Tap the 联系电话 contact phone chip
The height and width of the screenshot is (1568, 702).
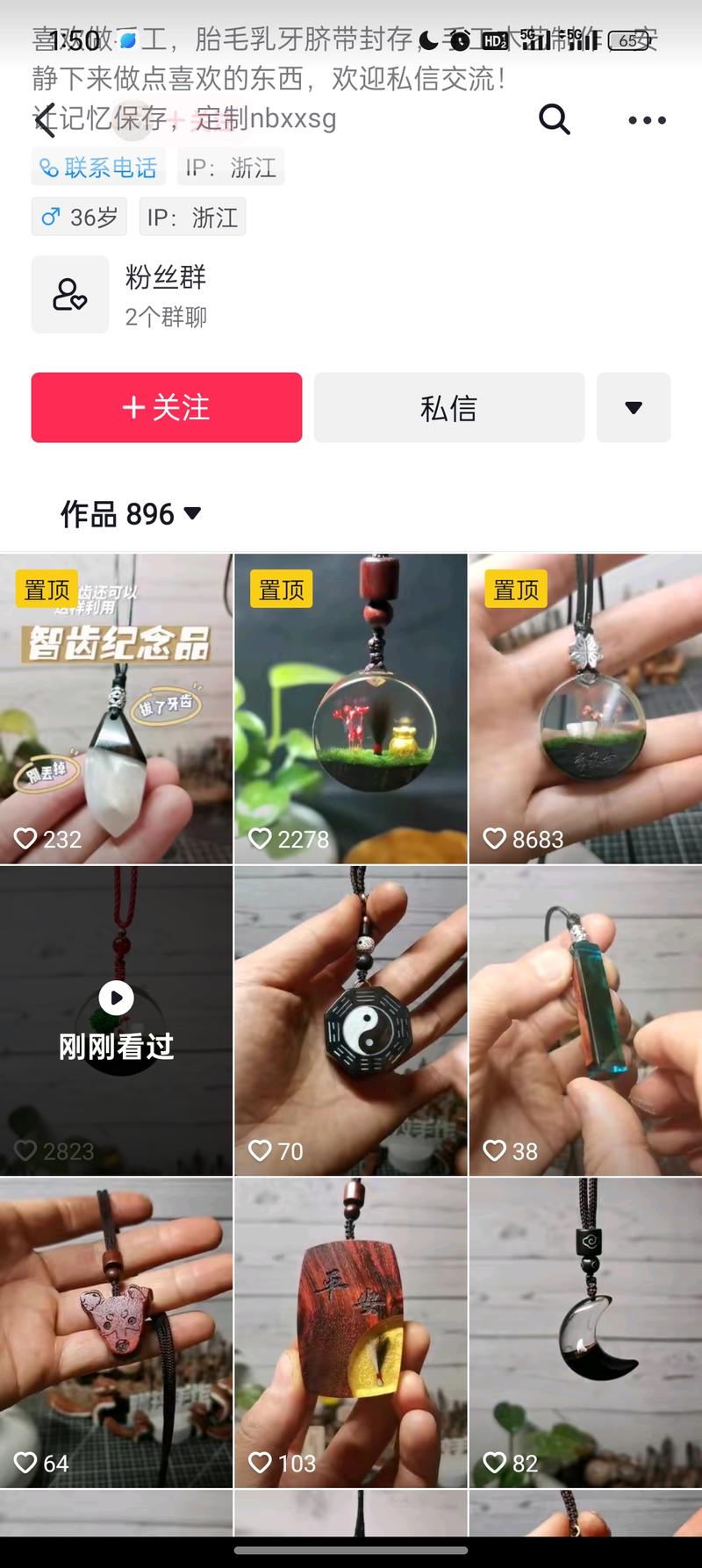(98, 168)
